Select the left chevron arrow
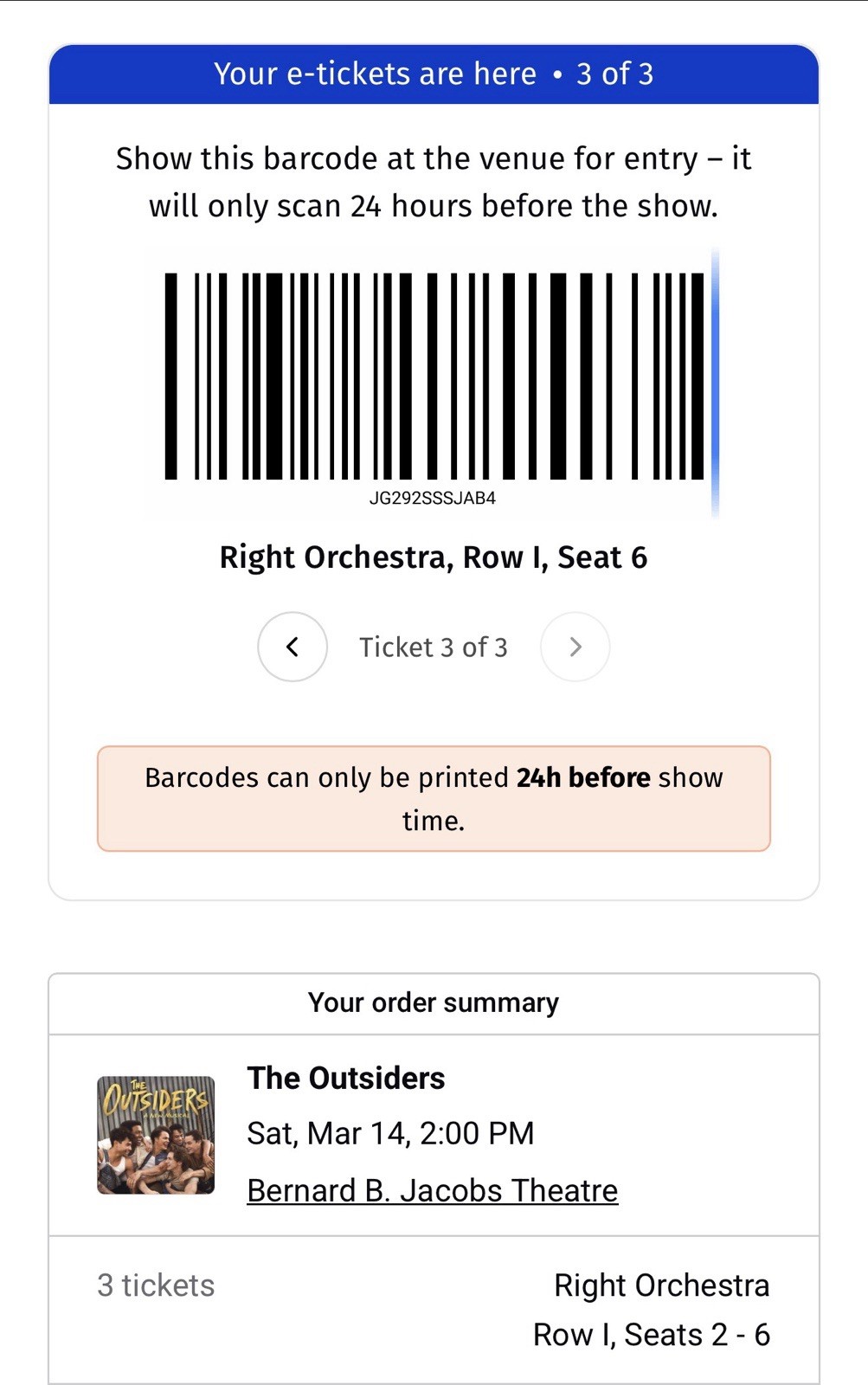This screenshot has height=1385, width=868. tap(293, 647)
